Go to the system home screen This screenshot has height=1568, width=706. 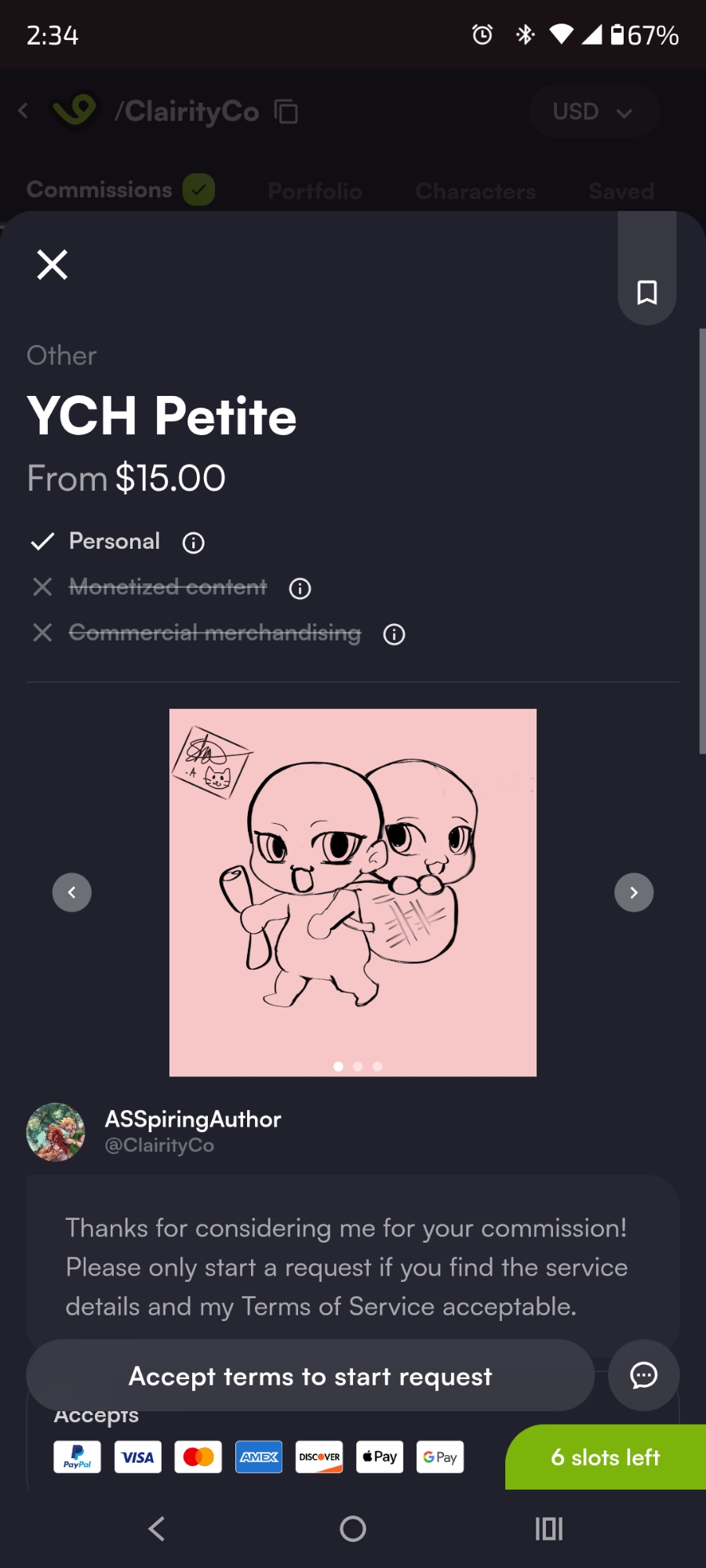point(353,1528)
